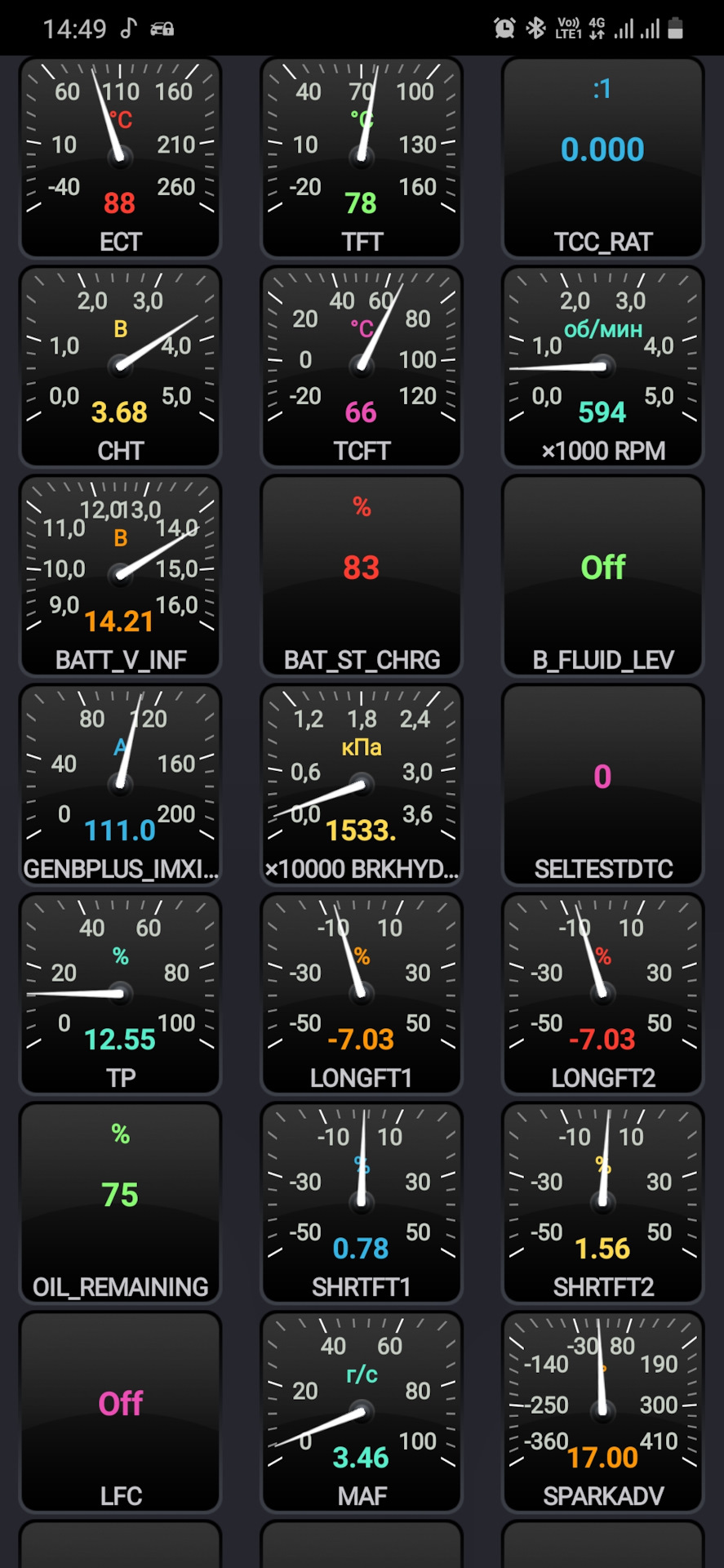This screenshot has width=724, height=1568.
Task: Open the SHRTFT1 short-term trim gauge
Action: [x=362, y=1202]
